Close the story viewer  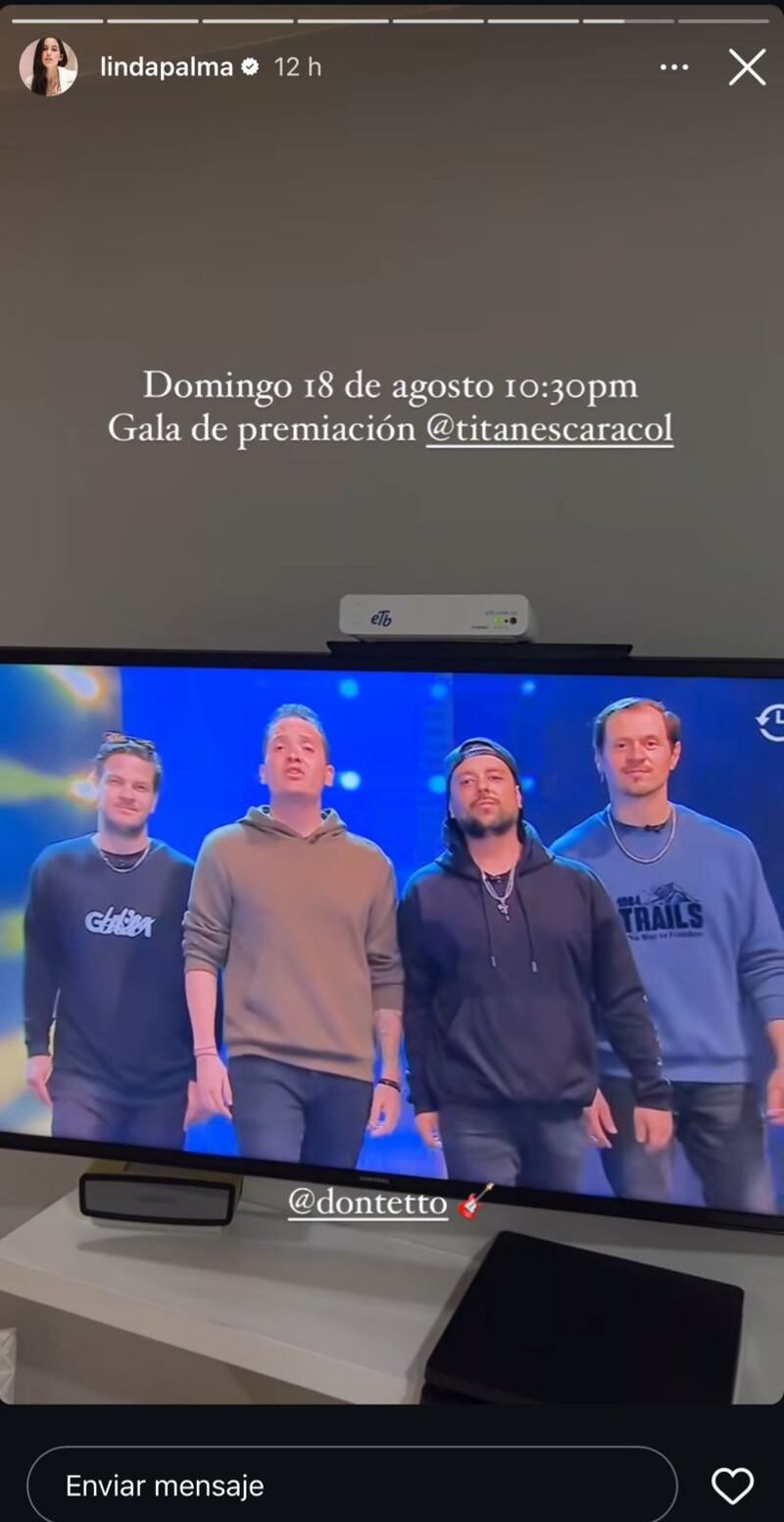[747, 67]
